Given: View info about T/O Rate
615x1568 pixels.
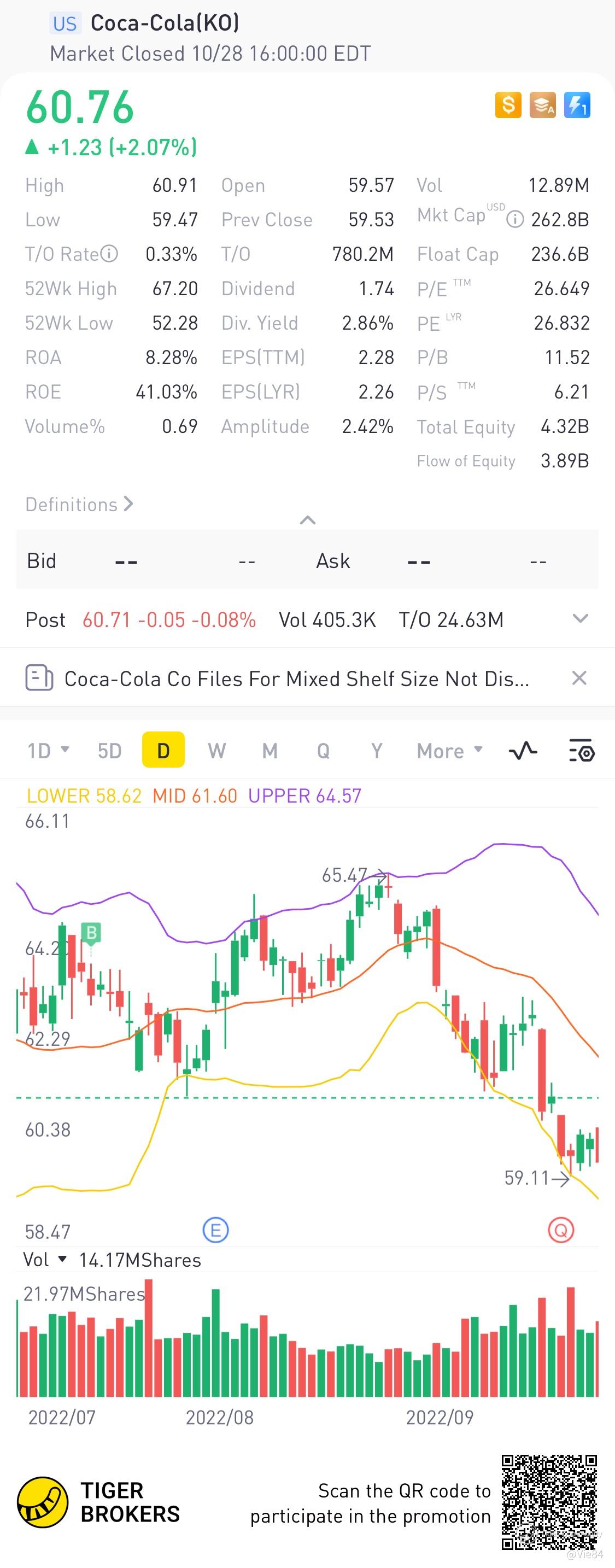Looking at the screenshot, I should coord(109,254).
